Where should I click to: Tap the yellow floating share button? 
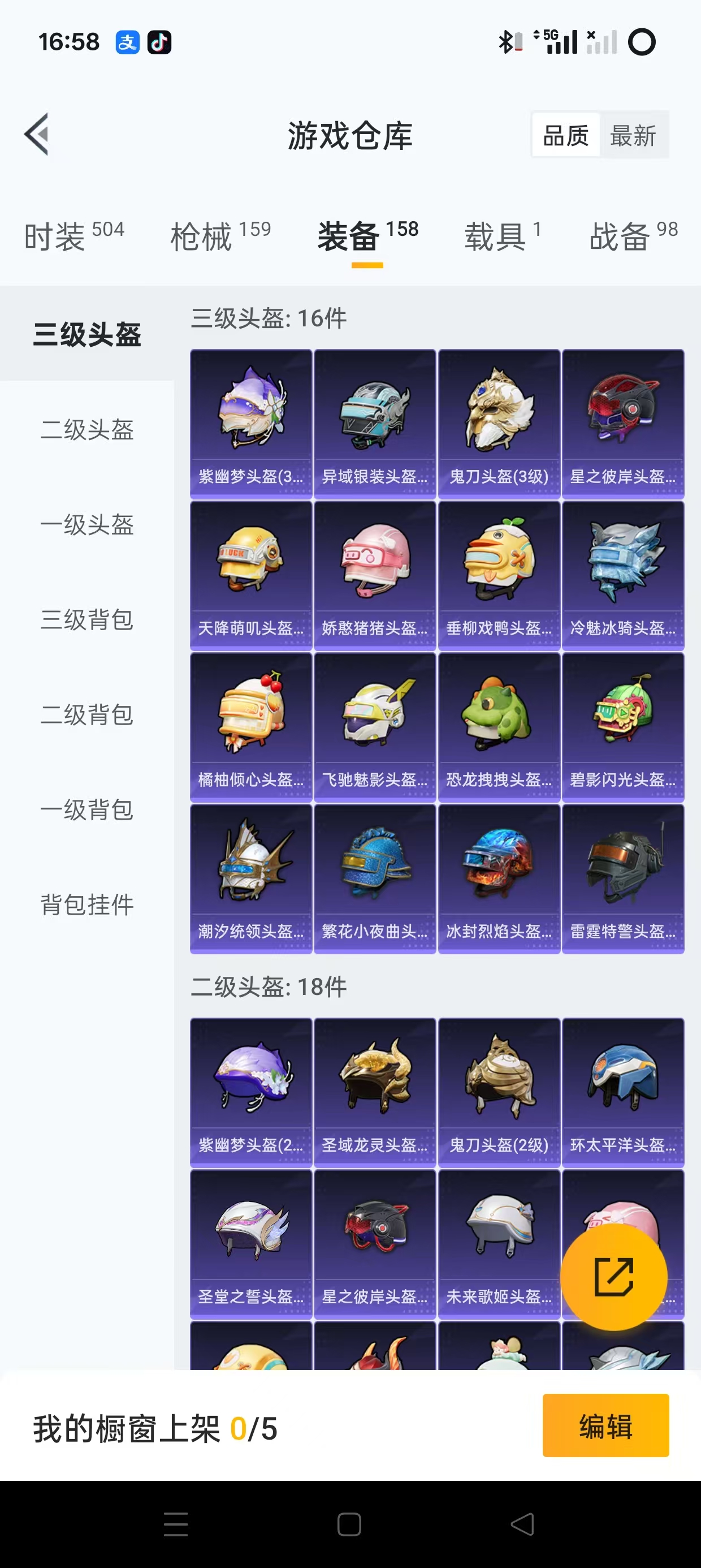point(613,1277)
